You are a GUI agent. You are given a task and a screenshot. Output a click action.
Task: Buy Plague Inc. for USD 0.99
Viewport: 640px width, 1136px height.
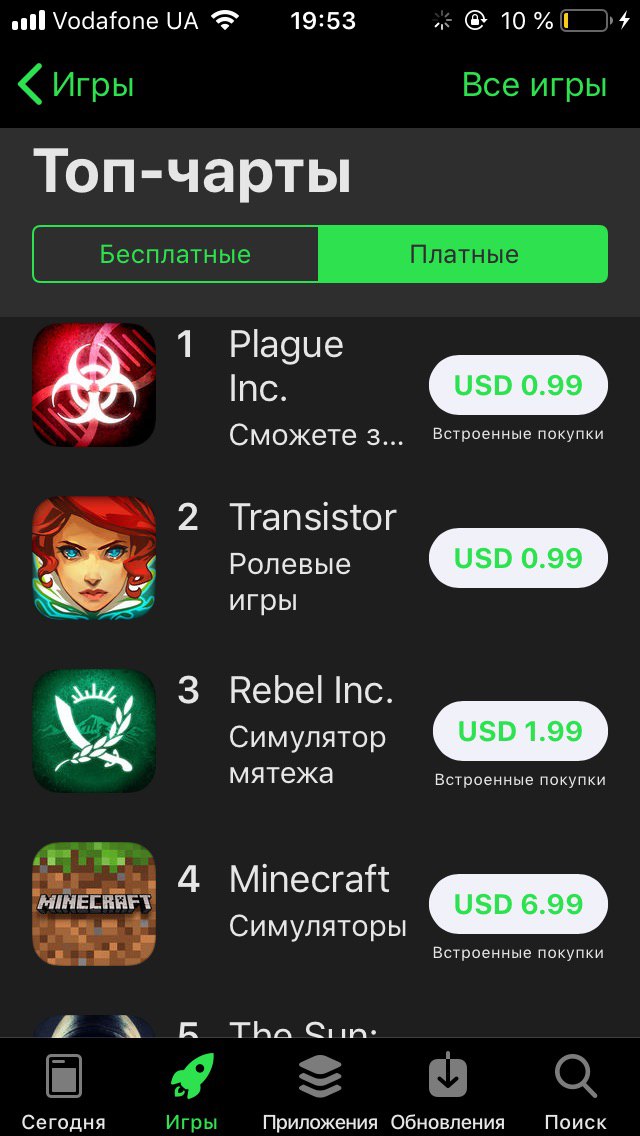click(518, 385)
